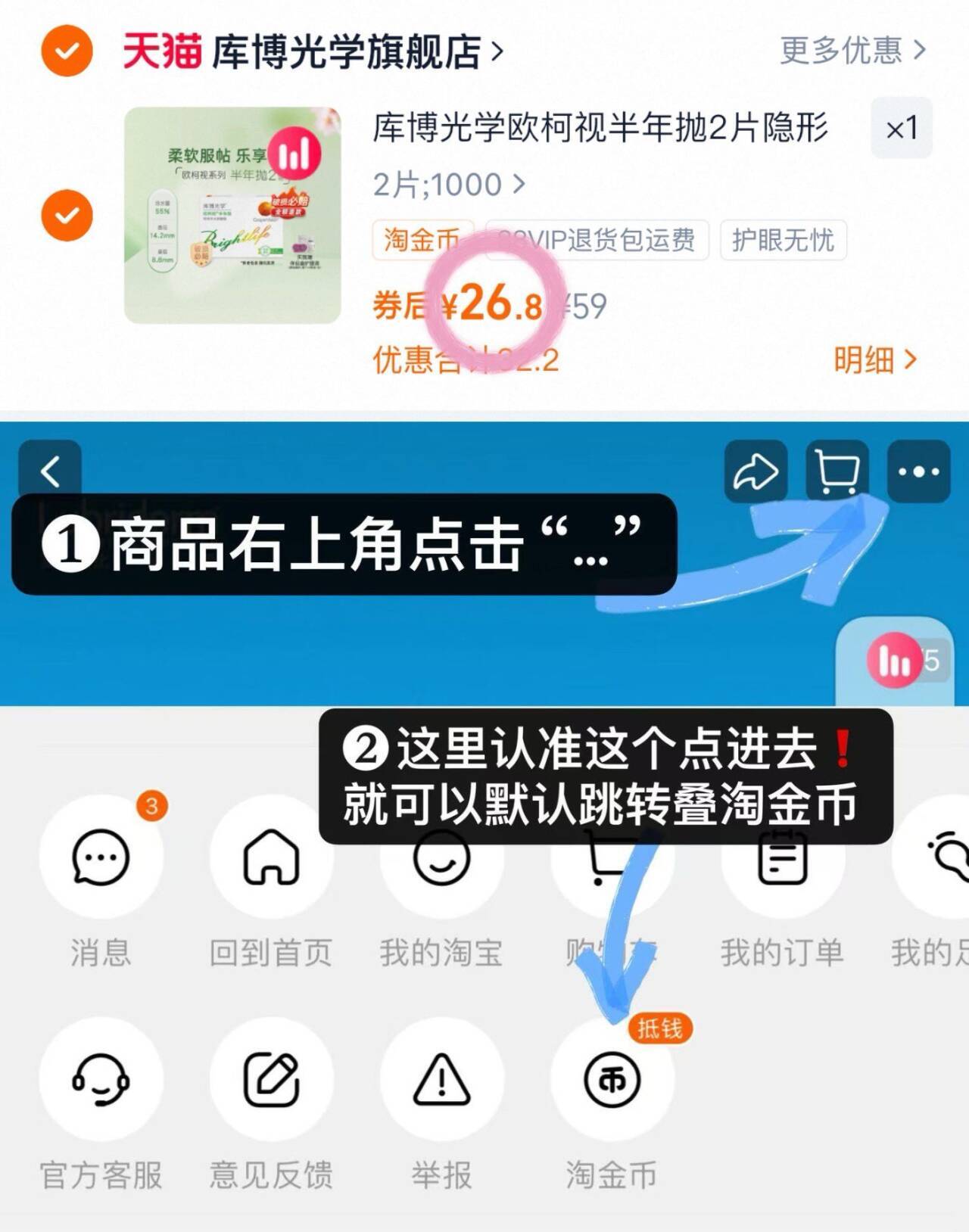
Task: Open the share icon at the top
Action: pos(757,471)
